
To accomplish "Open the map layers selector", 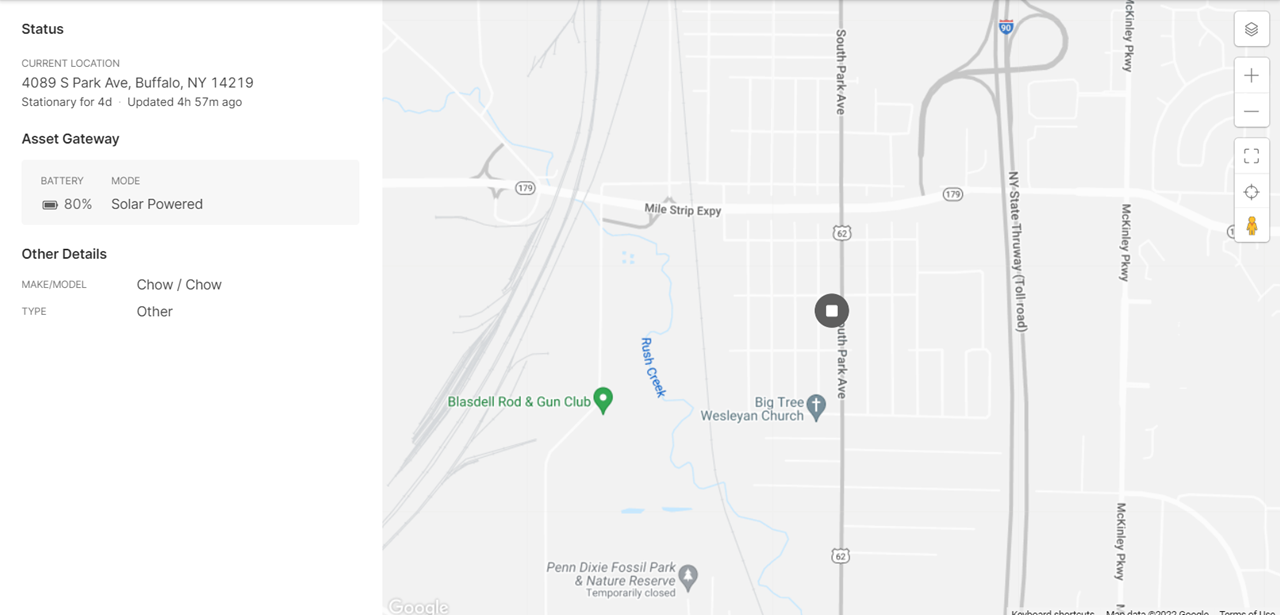I will (1251, 29).
